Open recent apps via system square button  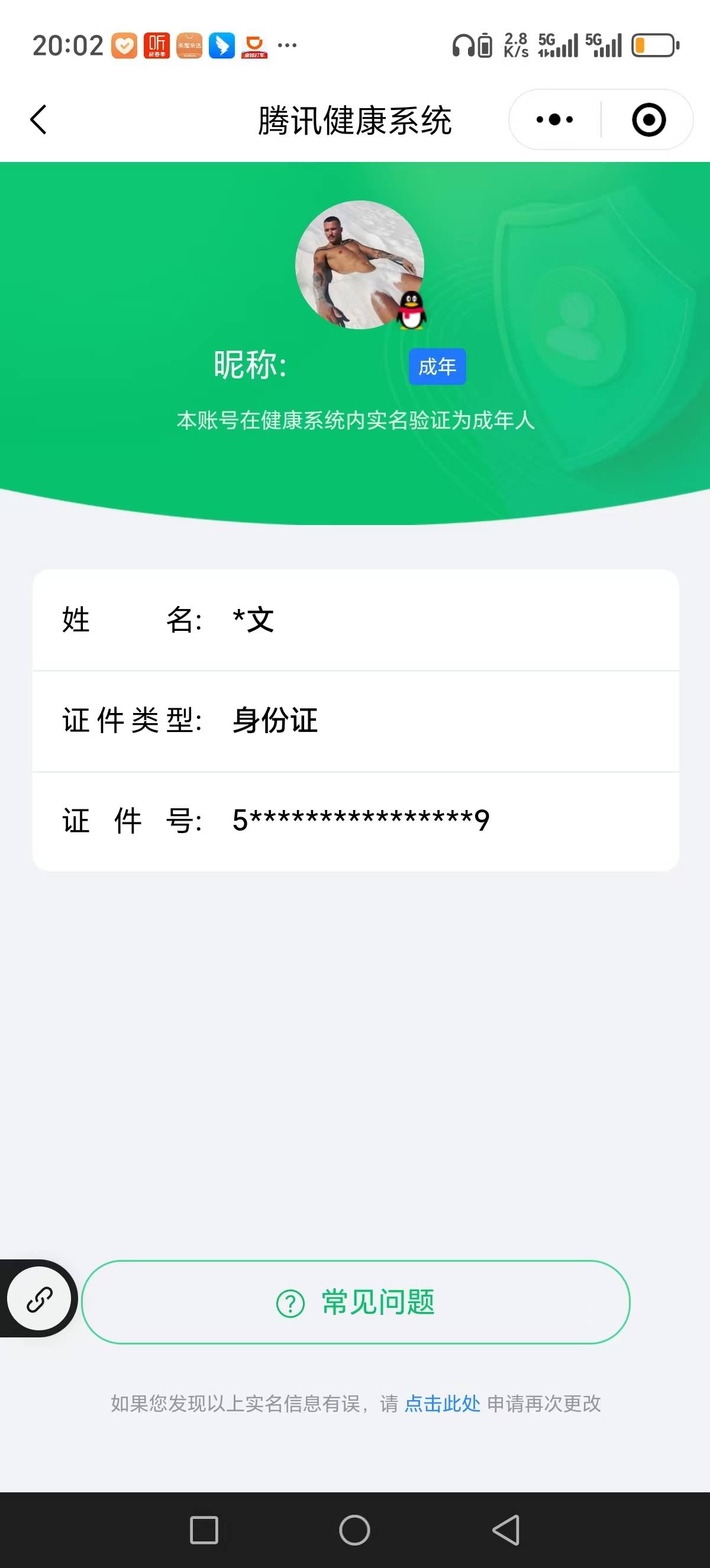click(204, 1530)
